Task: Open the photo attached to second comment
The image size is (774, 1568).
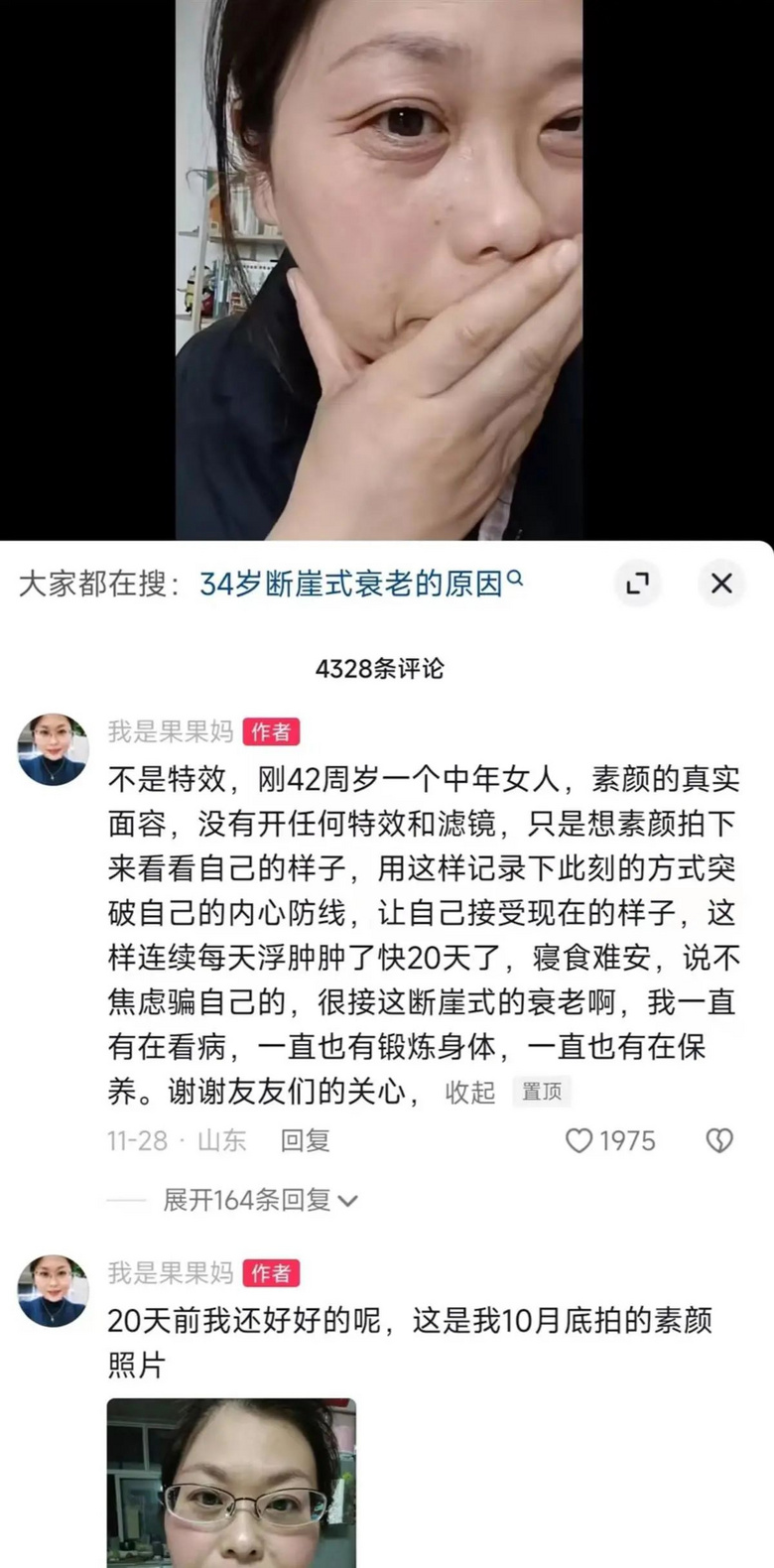Action: (x=231, y=1483)
